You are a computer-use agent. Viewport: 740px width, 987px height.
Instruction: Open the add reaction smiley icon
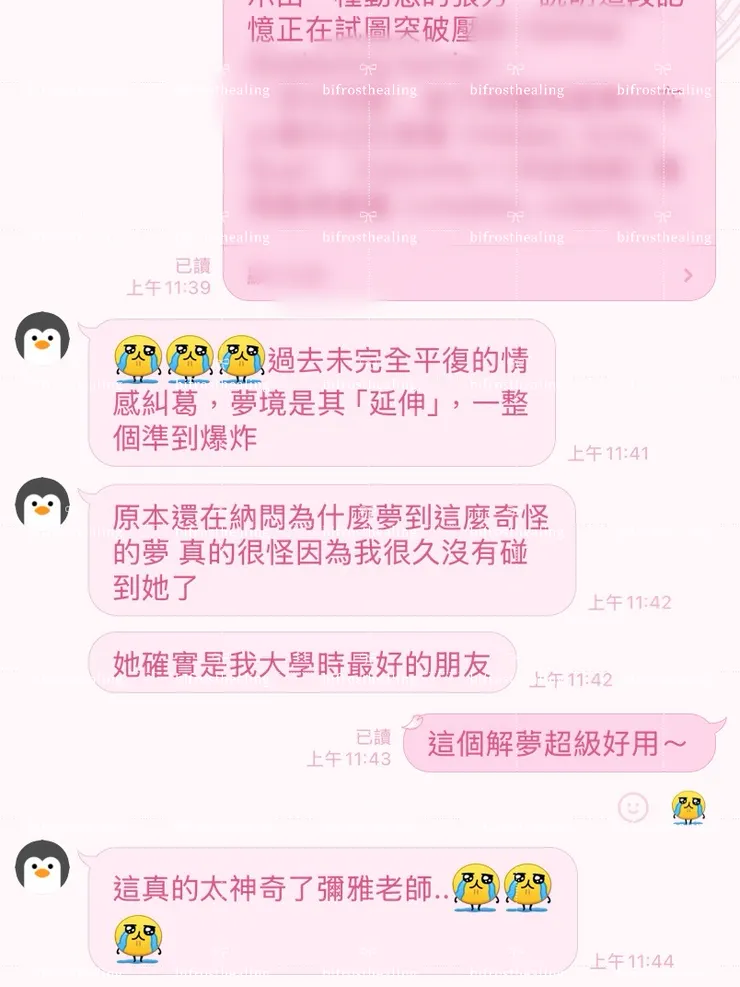633,807
